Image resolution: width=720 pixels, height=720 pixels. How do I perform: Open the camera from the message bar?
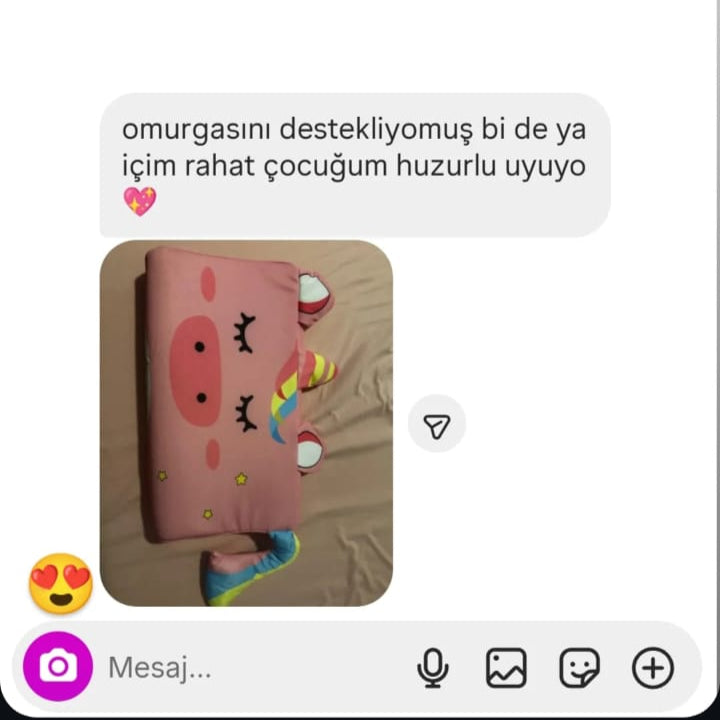58,666
